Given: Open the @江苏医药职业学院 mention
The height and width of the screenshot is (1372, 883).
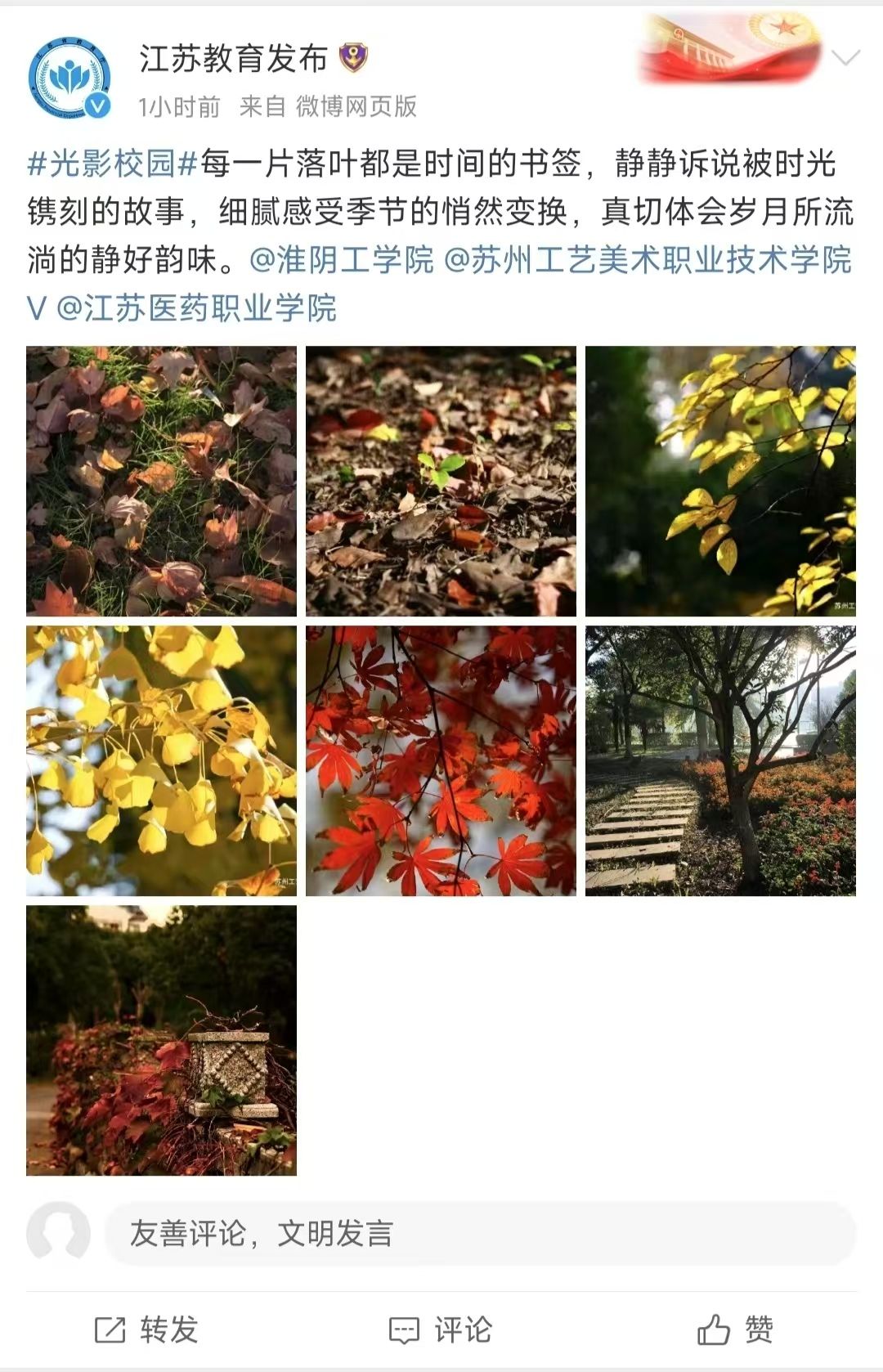Looking at the screenshot, I should (196, 308).
